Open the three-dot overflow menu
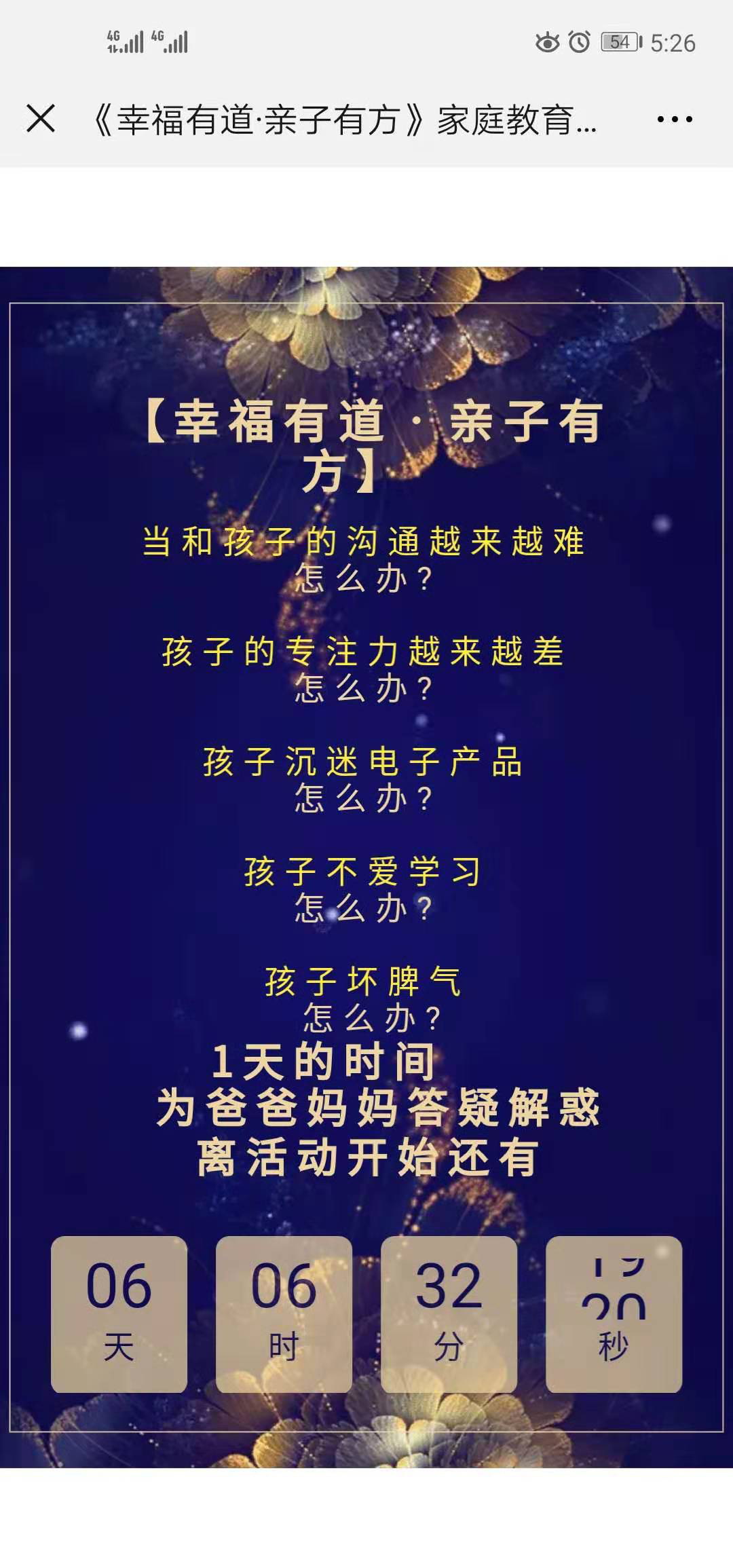This screenshot has width=733, height=1568. coord(675,119)
